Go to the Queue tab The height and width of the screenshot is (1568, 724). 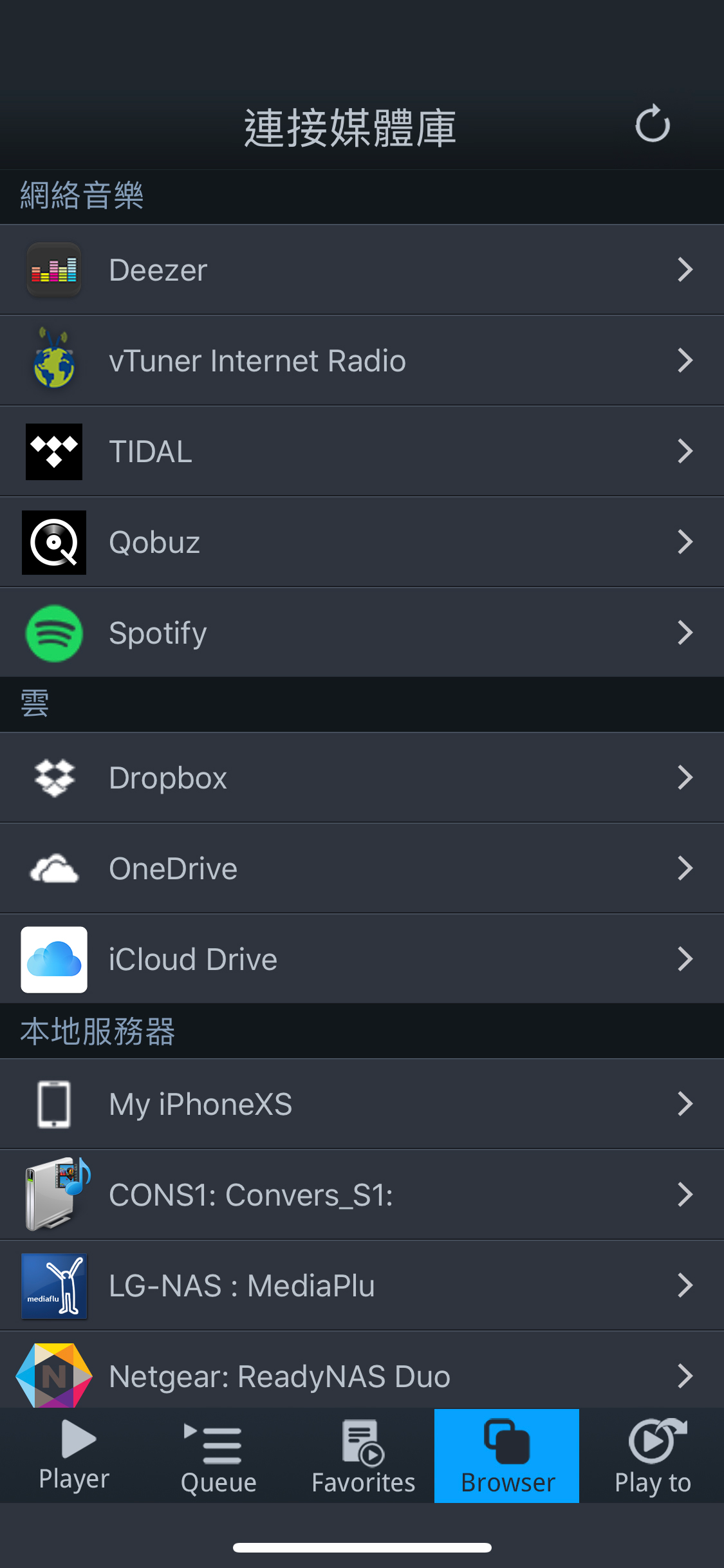pos(219,1456)
